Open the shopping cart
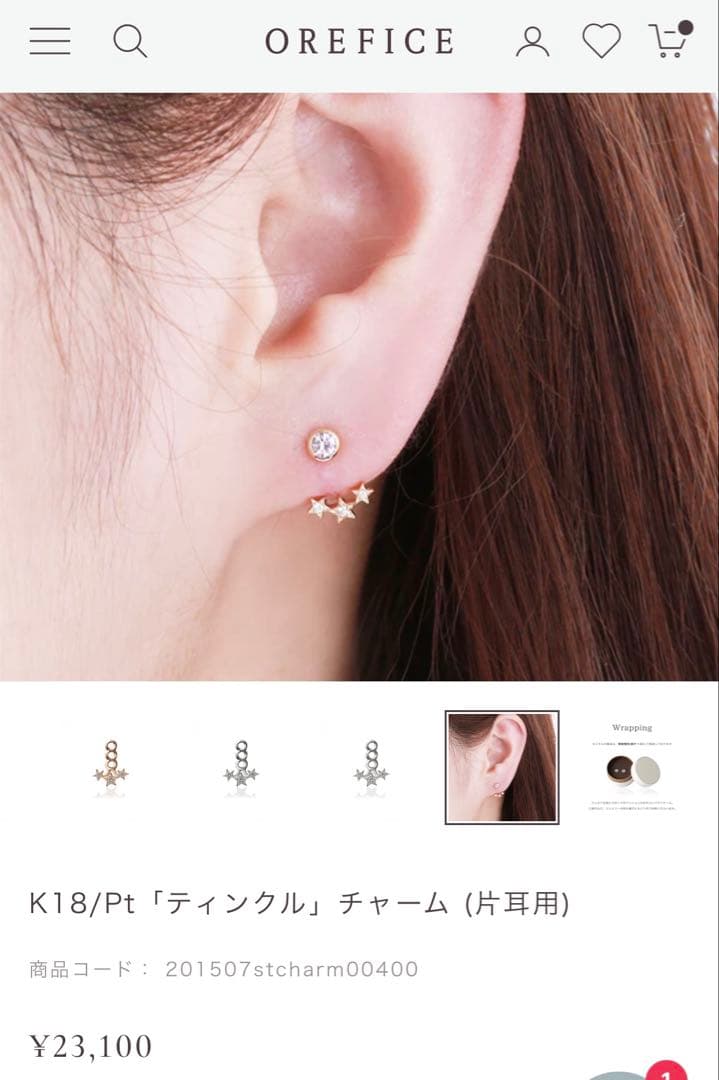 pyautogui.click(x=668, y=40)
